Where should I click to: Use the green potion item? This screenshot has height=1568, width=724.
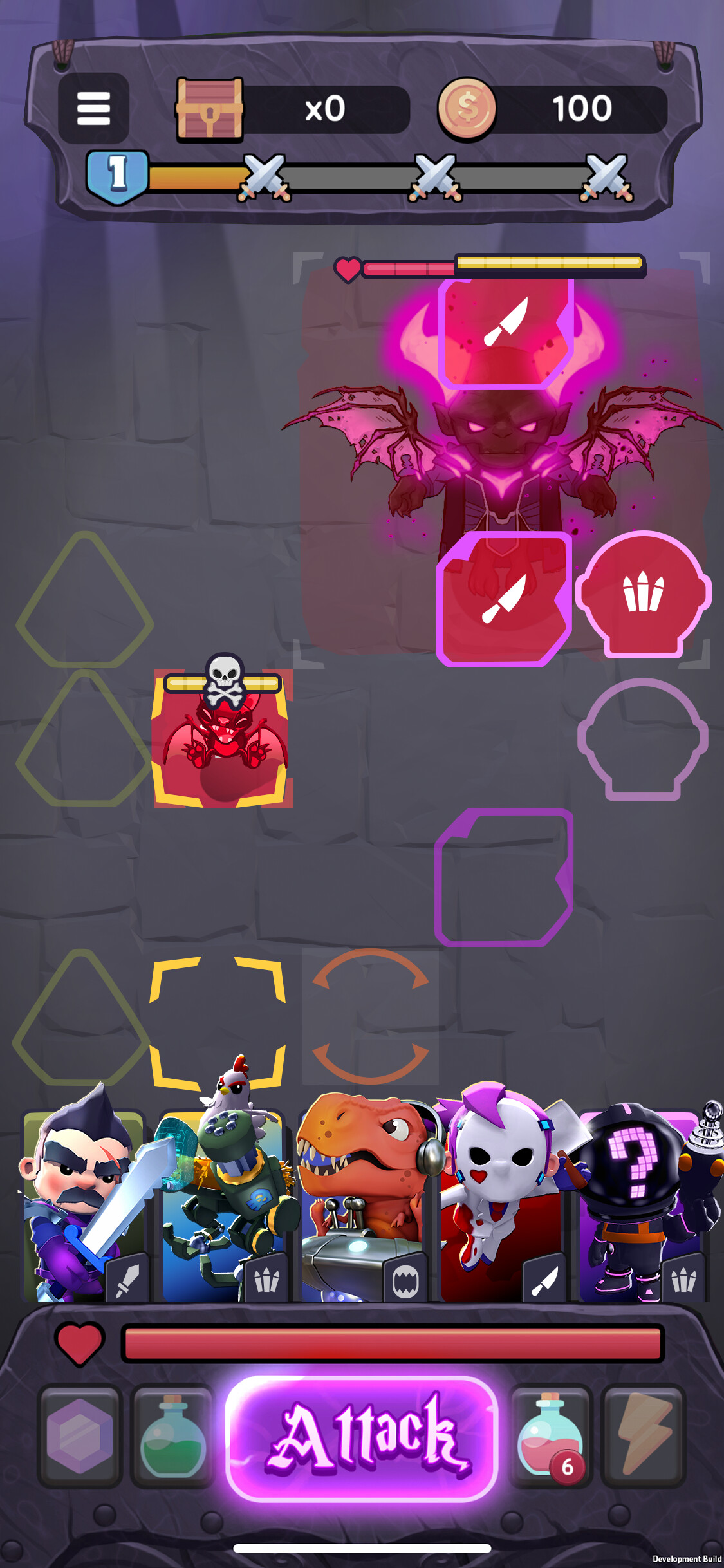tap(172, 1437)
